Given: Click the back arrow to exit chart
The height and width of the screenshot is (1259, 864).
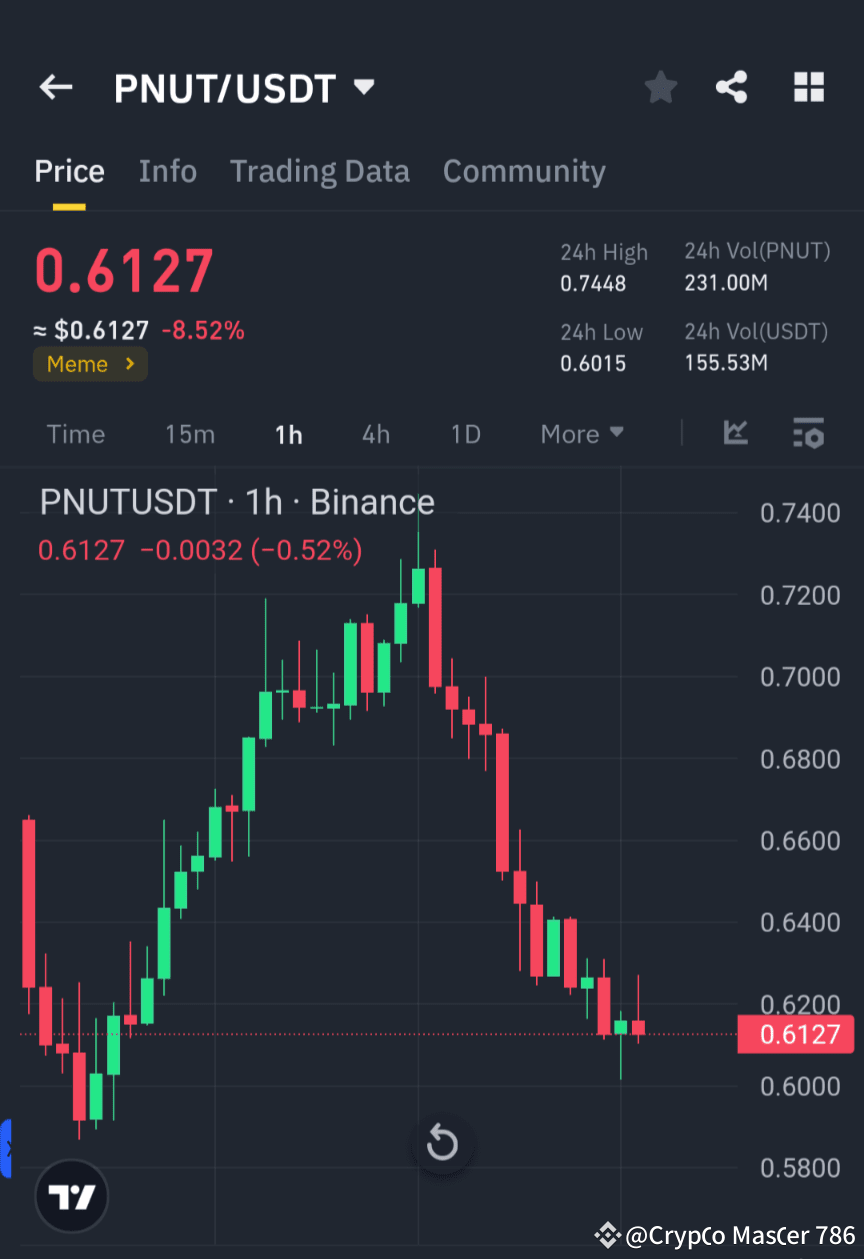Looking at the screenshot, I should (x=55, y=87).
